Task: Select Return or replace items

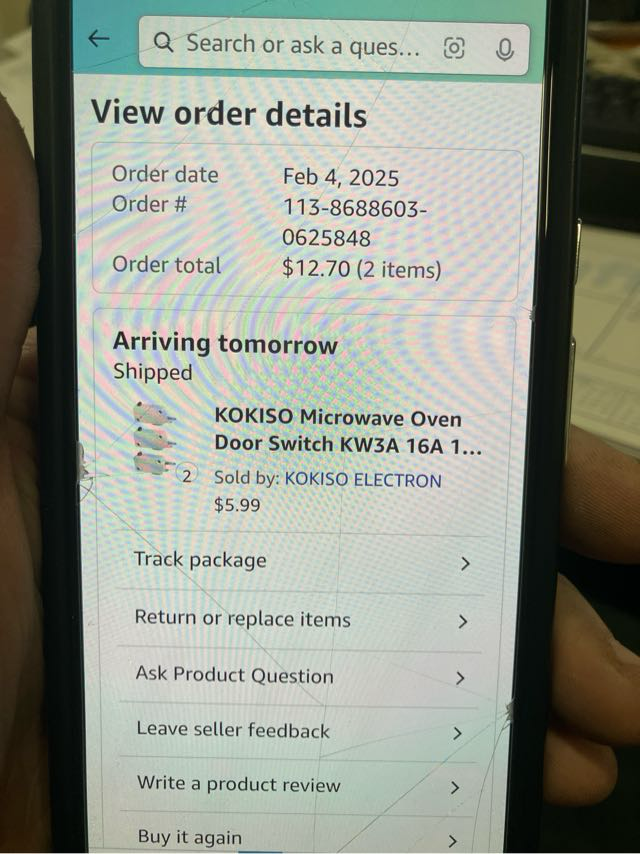Action: pos(300,620)
